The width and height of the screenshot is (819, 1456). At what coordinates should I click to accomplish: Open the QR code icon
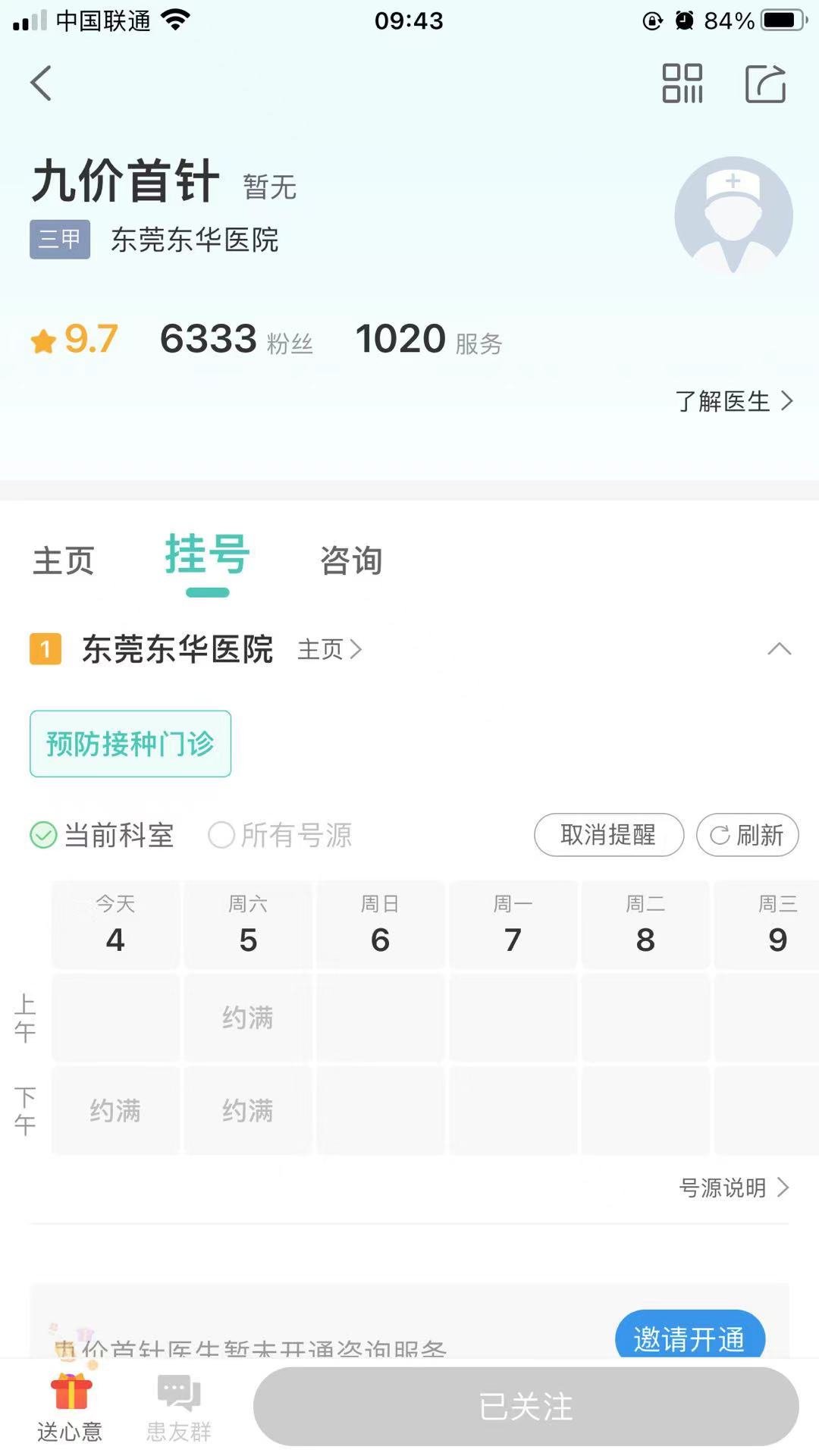pos(682,83)
